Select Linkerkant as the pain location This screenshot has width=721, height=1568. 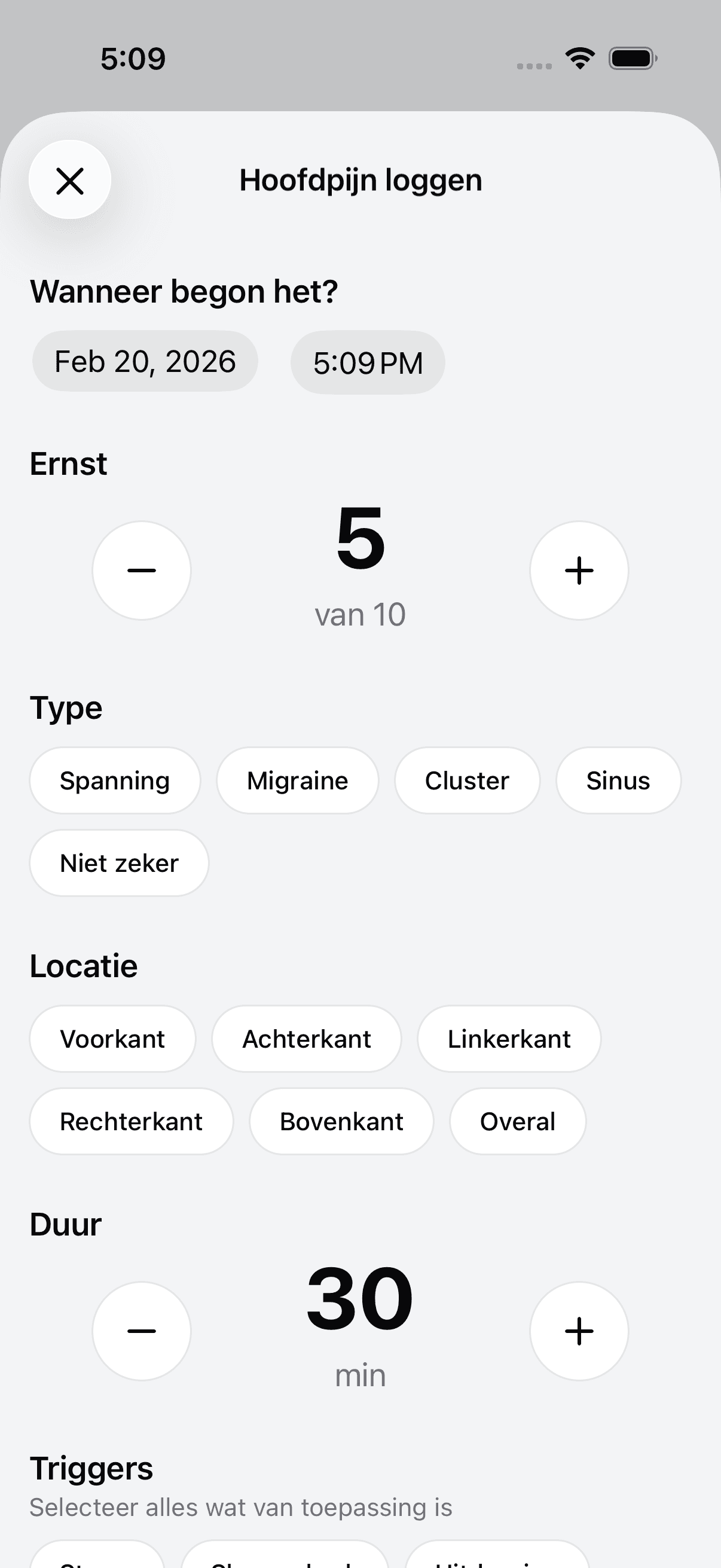coord(509,1038)
